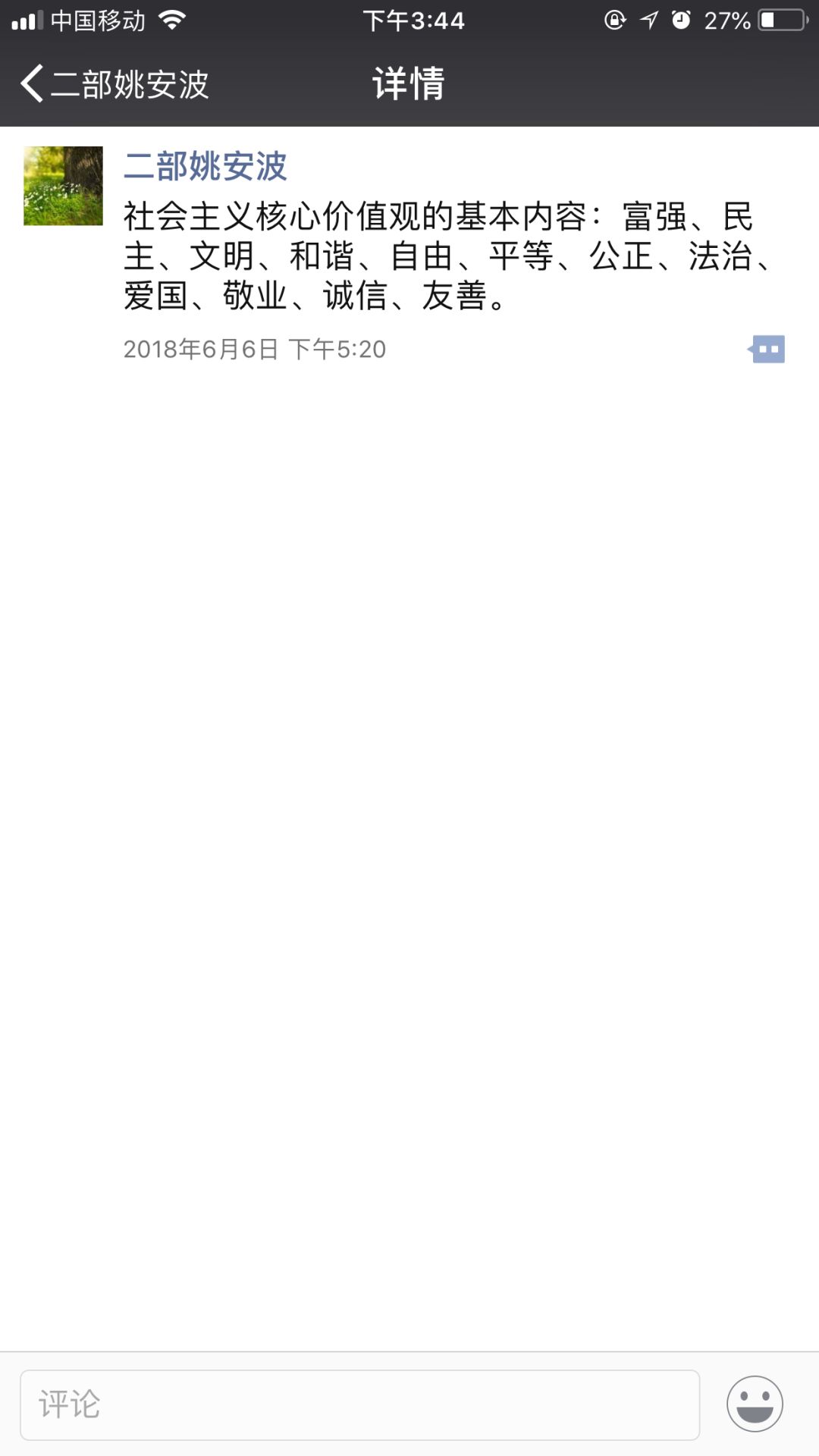Open the like and comment bubble
The image size is (819, 1456).
pyautogui.click(x=767, y=349)
